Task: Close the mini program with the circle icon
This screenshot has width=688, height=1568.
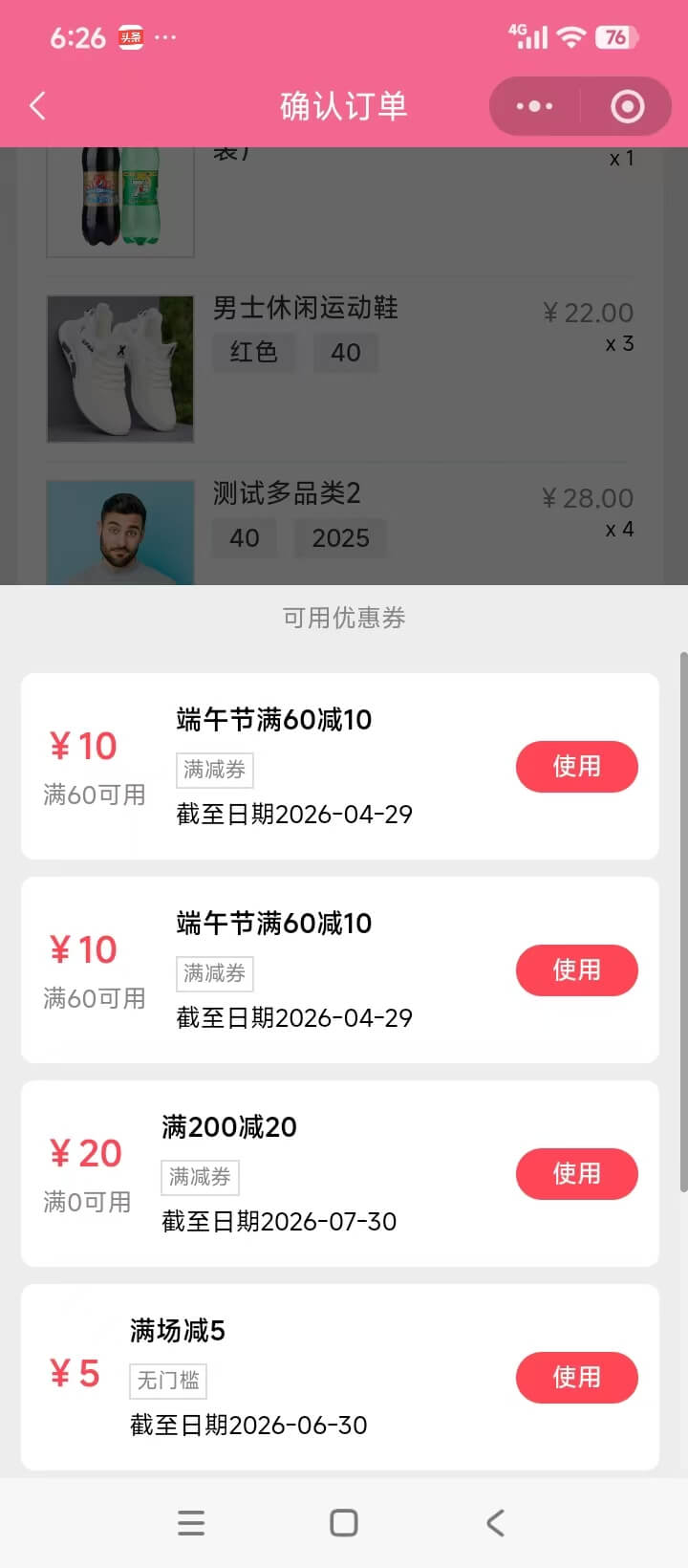Action: 628,106
